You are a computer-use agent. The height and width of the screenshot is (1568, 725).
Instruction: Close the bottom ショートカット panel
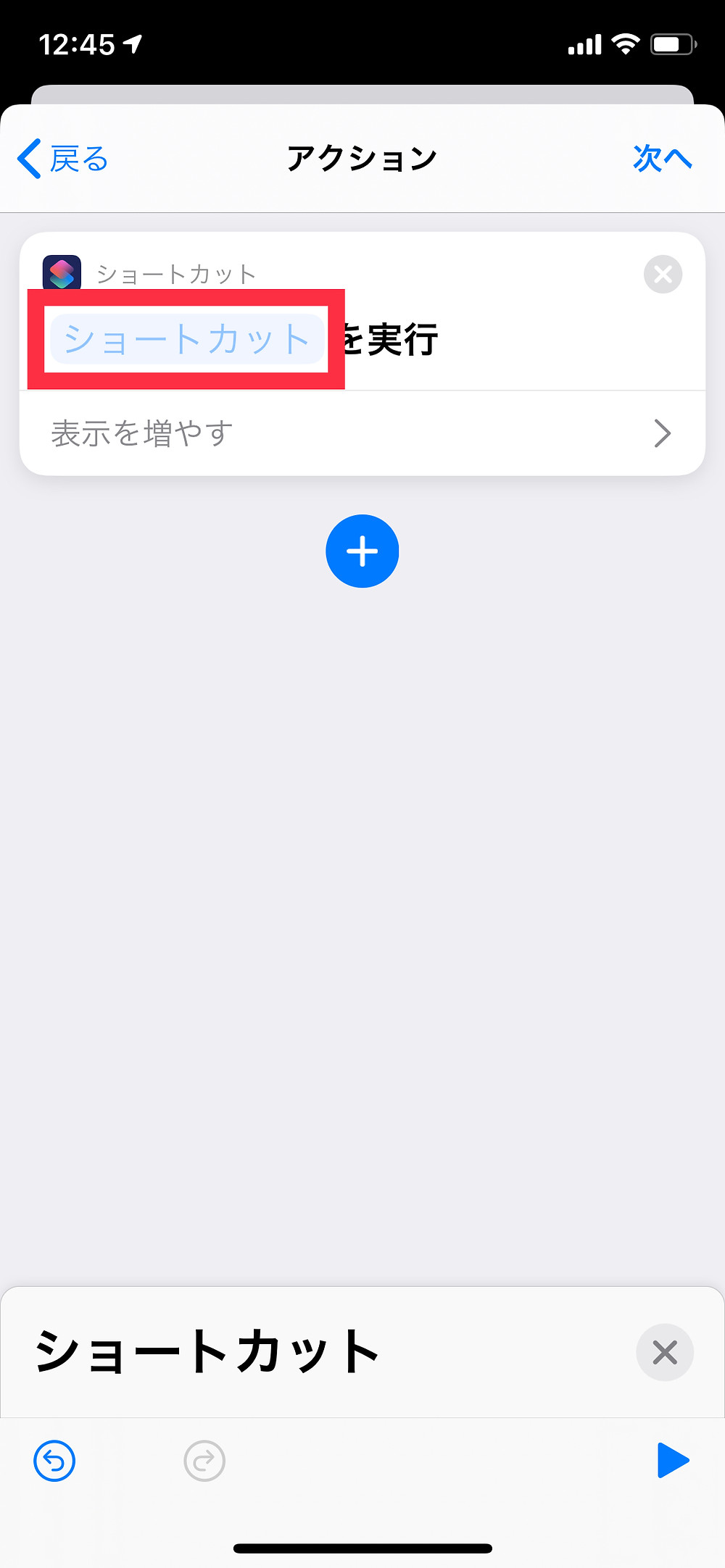[665, 1353]
